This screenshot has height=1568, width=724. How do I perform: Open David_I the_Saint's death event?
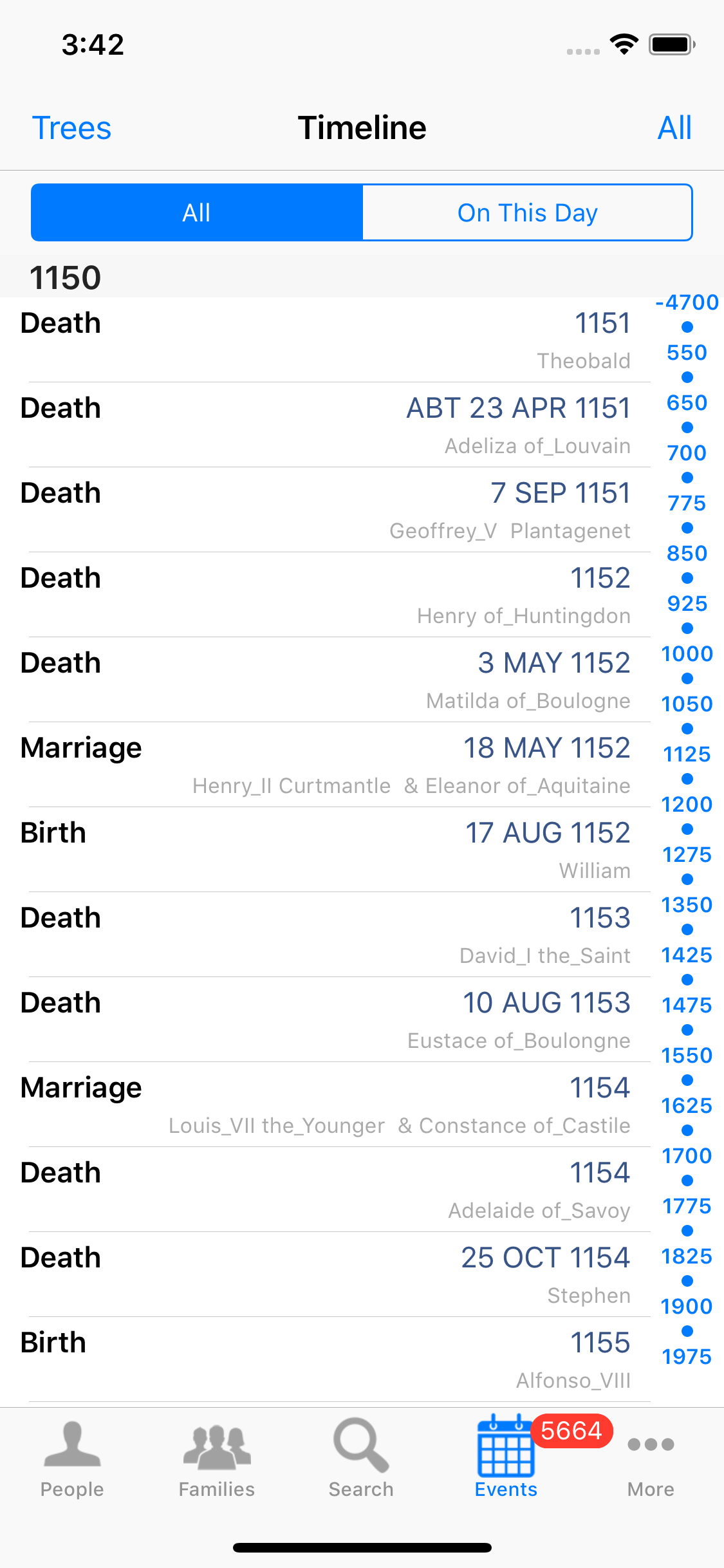click(x=335, y=935)
